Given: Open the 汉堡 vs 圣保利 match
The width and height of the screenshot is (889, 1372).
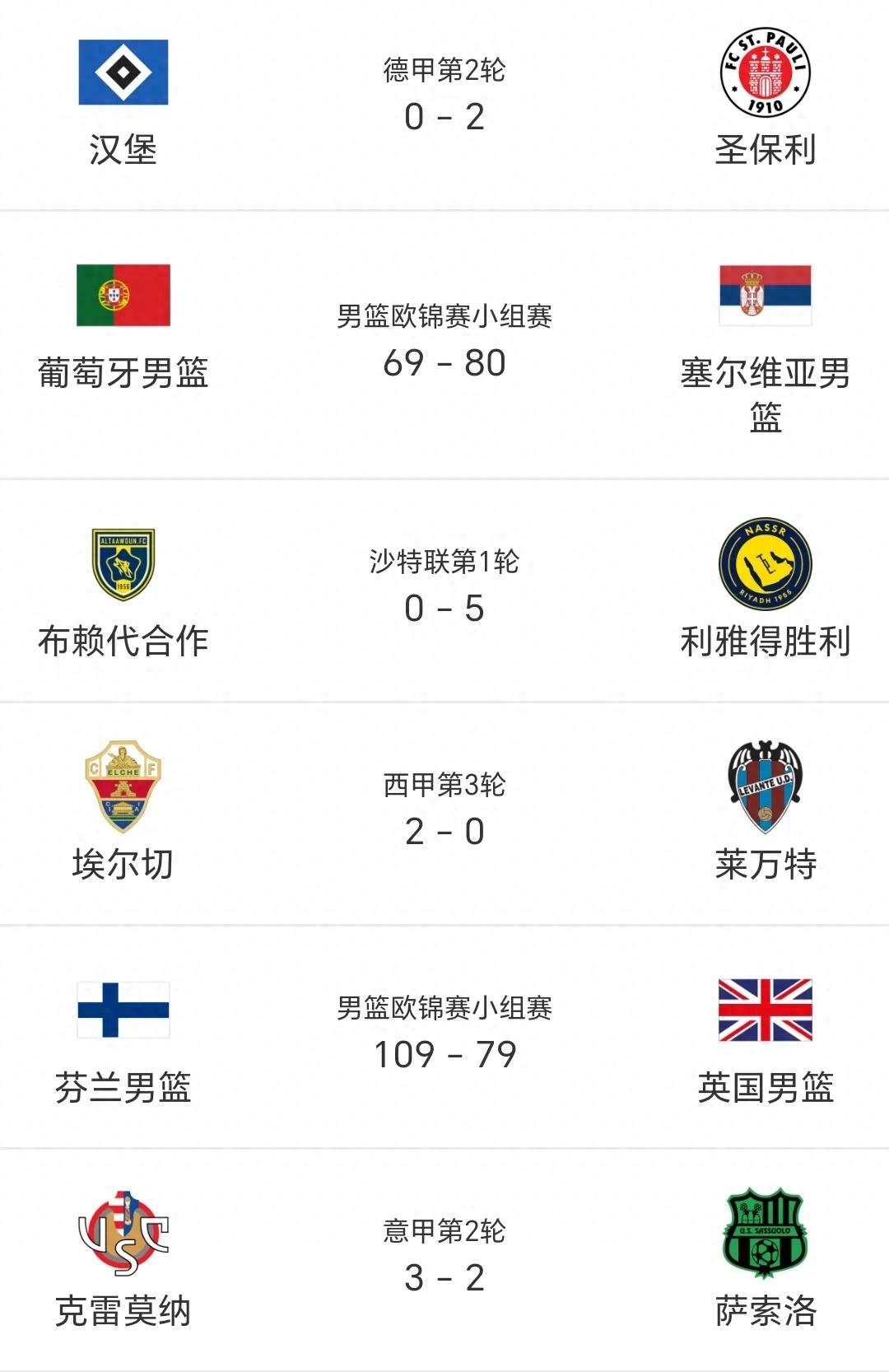Looking at the screenshot, I should coord(444,103).
